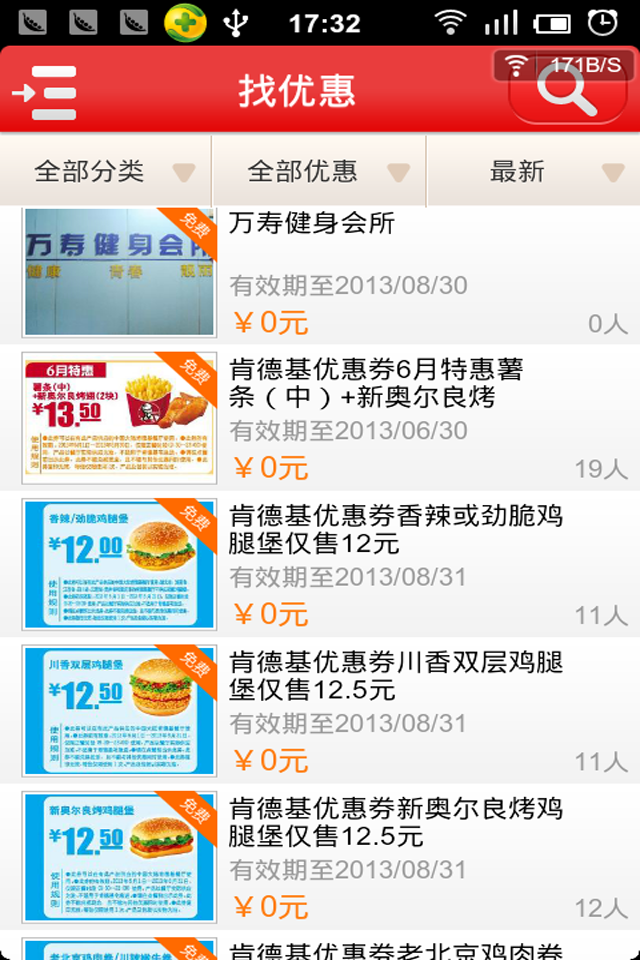Image resolution: width=640 pixels, height=960 pixels.
Task: Select the 香辣或劲脆鸡腿堡 12元 coupon
Action: [x=320, y=564]
